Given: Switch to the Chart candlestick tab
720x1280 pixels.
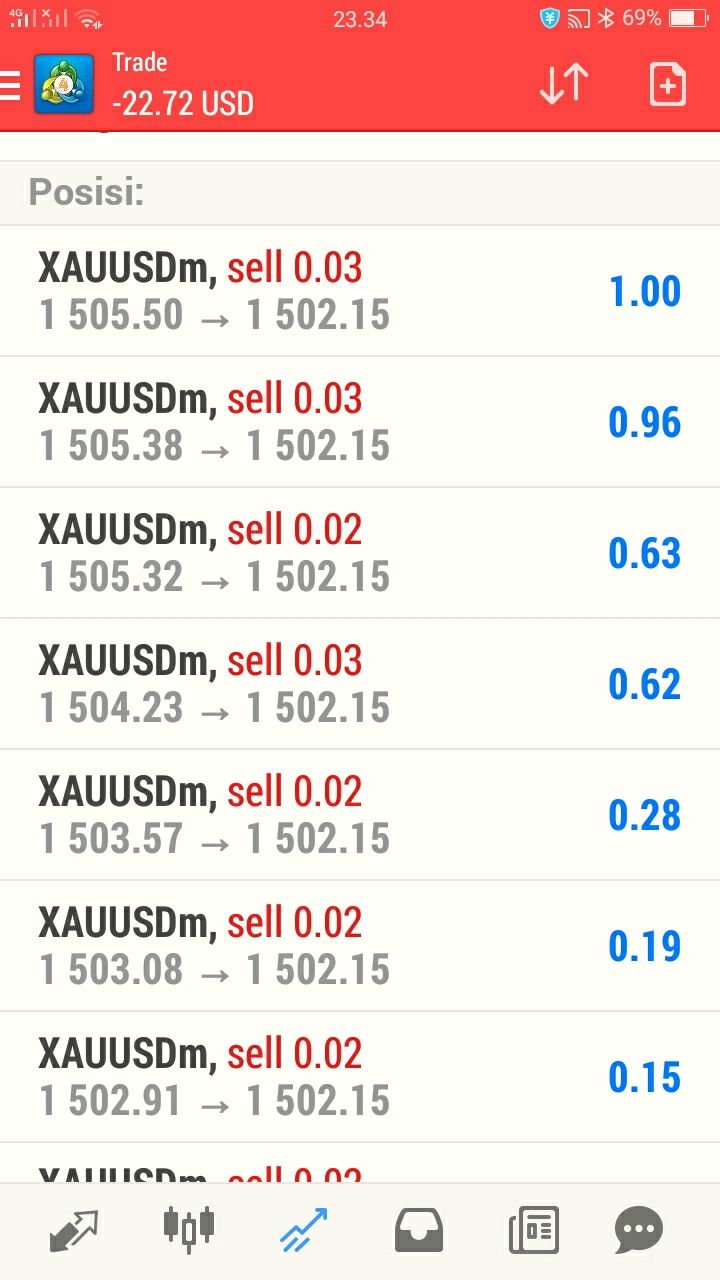Looking at the screenshot, I should tap(189, 1228).
